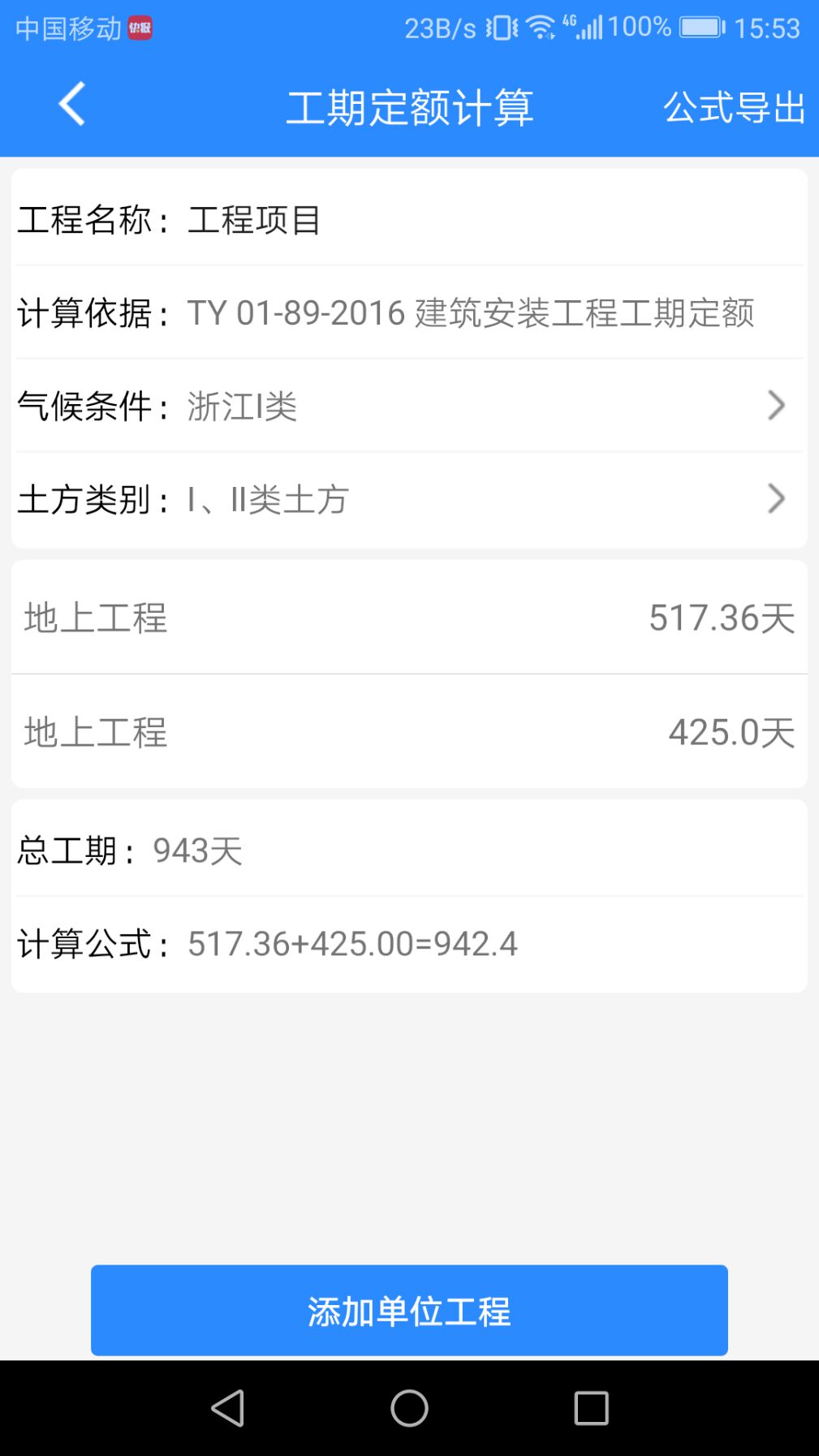819x1456 pixels.
Task: Tap the 4G signal icon in status bar
Action: tap(588, 27)
